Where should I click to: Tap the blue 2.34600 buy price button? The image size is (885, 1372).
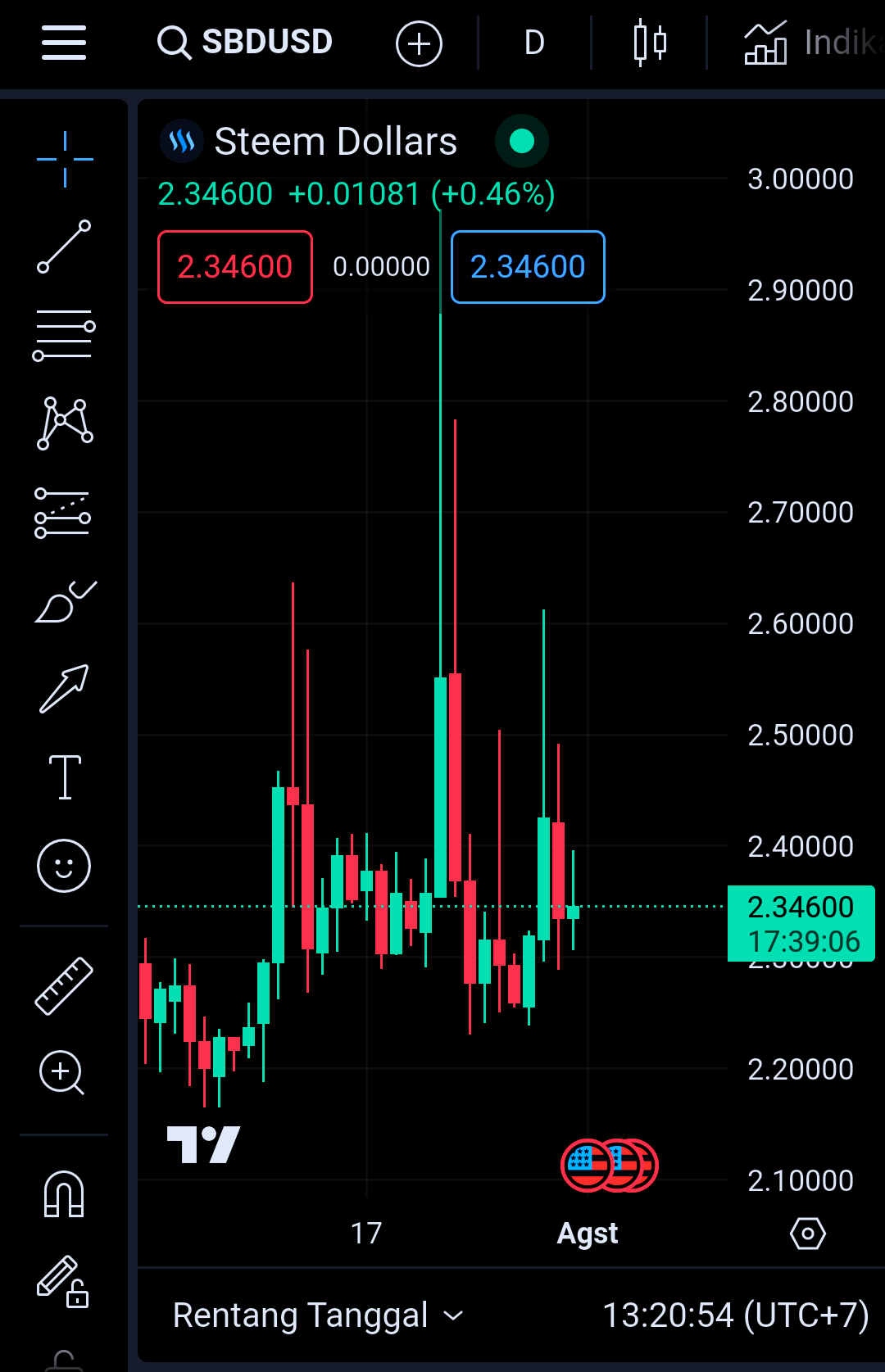[528, 267]
